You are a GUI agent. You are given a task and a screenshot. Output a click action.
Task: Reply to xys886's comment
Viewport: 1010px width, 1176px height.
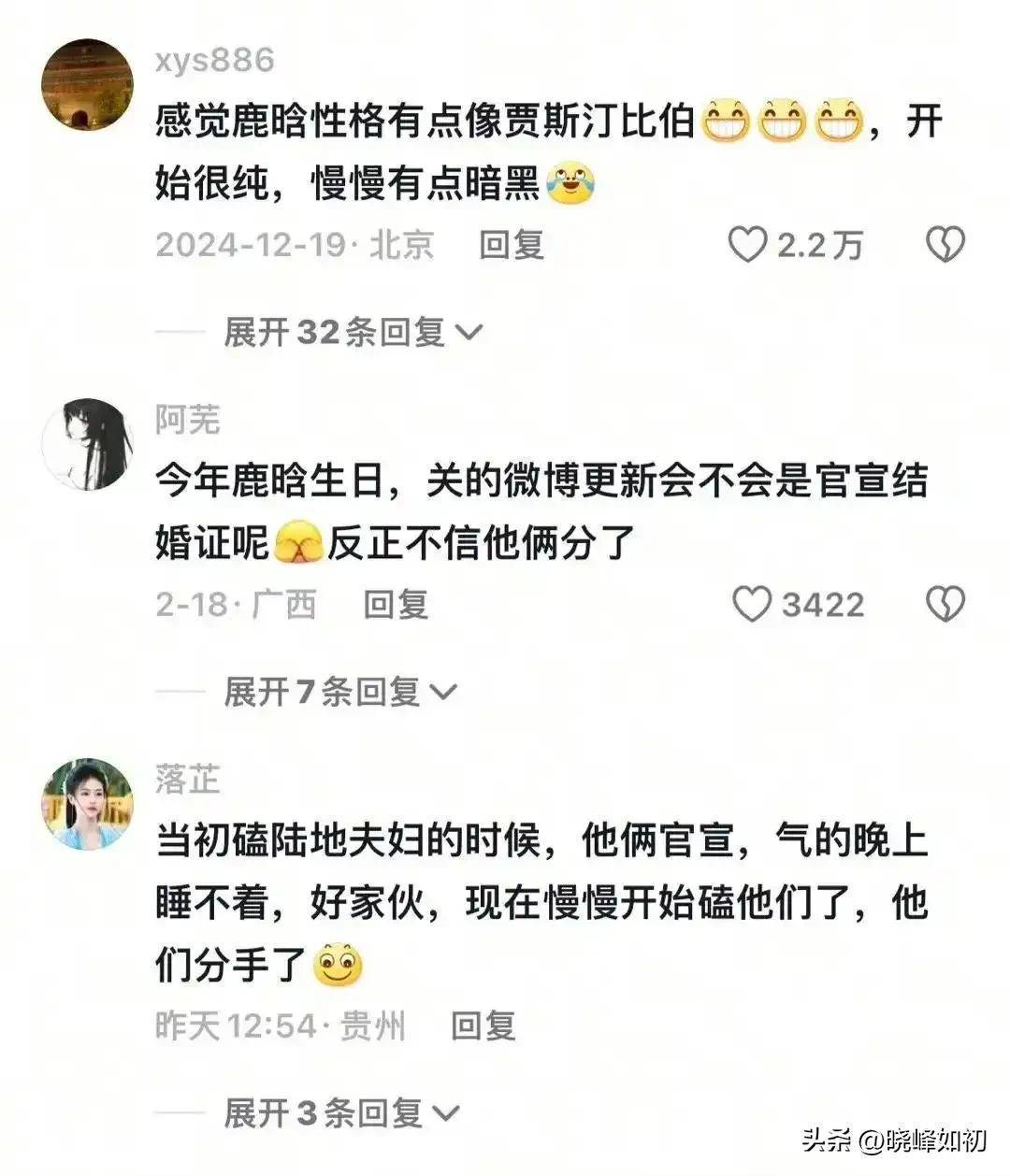tap(512, 245)
